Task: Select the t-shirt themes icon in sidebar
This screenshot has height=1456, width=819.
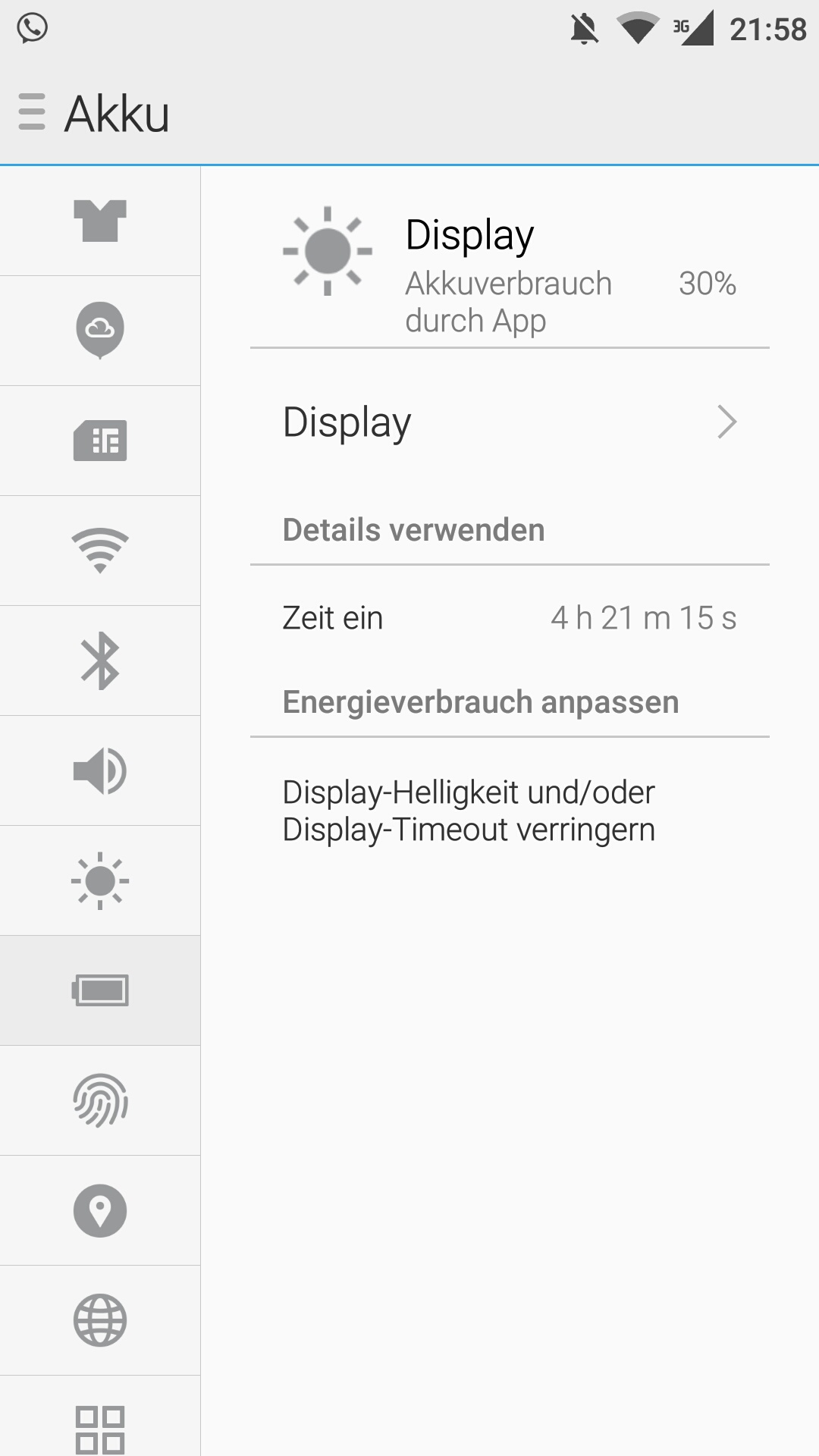Action: (x=100, y=221)
